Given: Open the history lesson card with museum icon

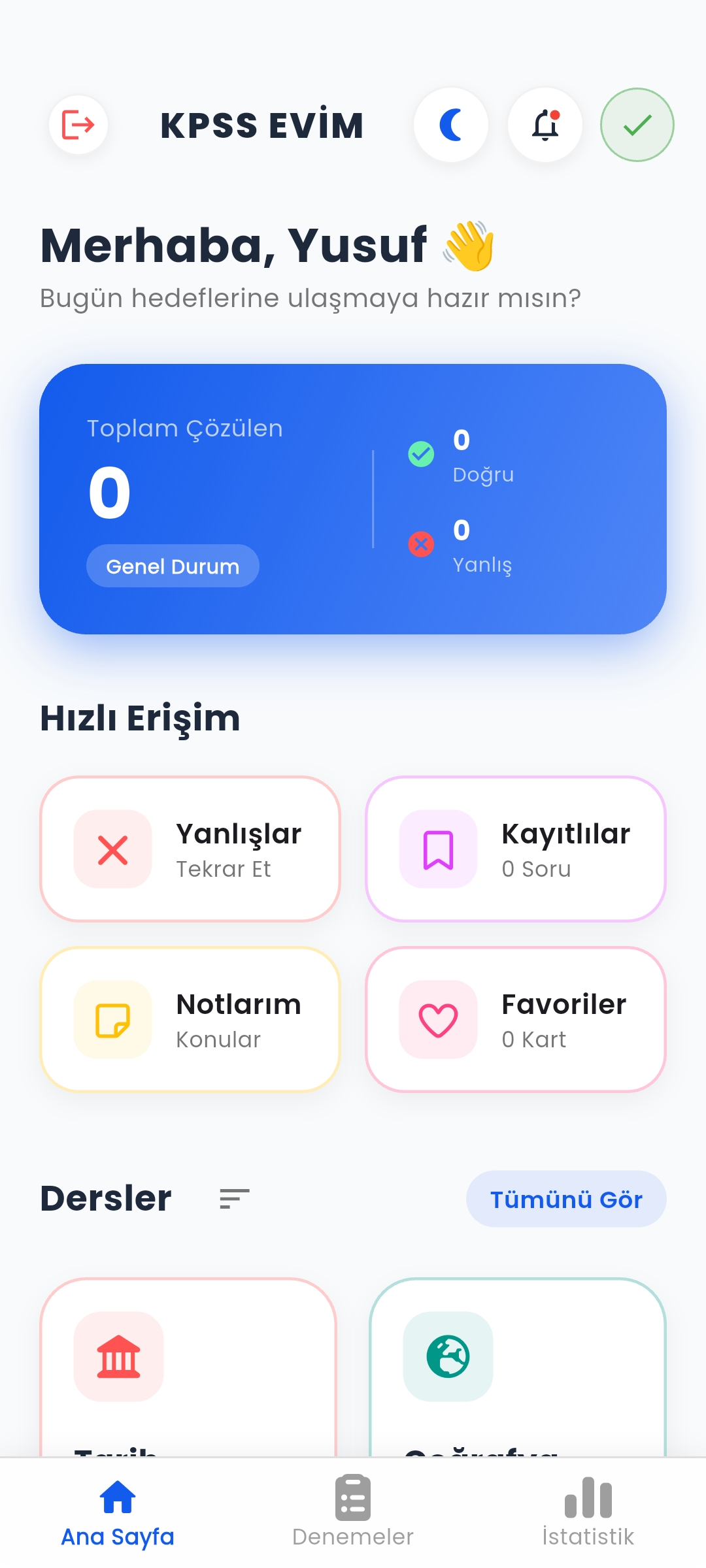Looking at the screenshot, I should coord(188,1365).
